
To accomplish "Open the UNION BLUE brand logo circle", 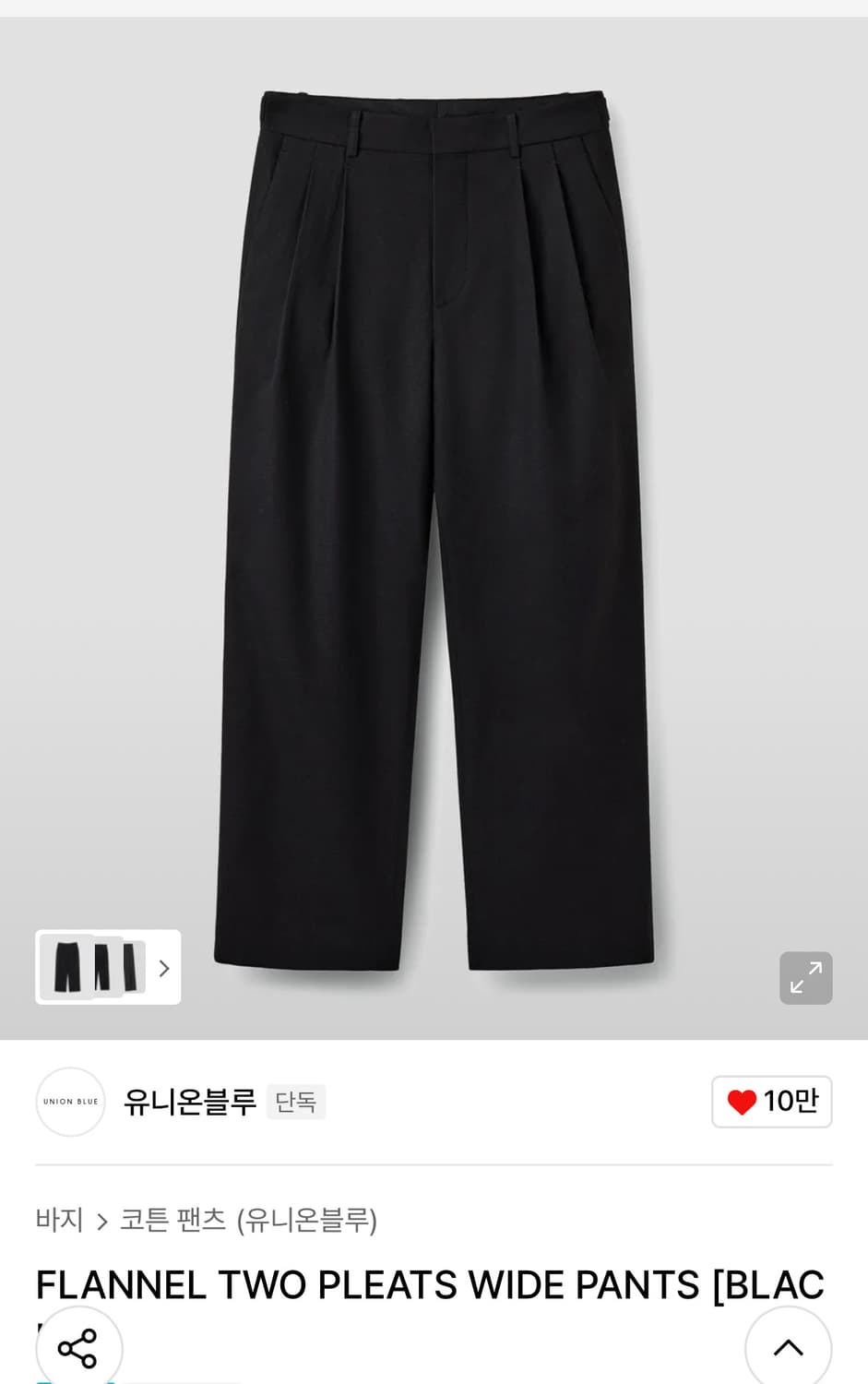I will tap(70, 1101).
